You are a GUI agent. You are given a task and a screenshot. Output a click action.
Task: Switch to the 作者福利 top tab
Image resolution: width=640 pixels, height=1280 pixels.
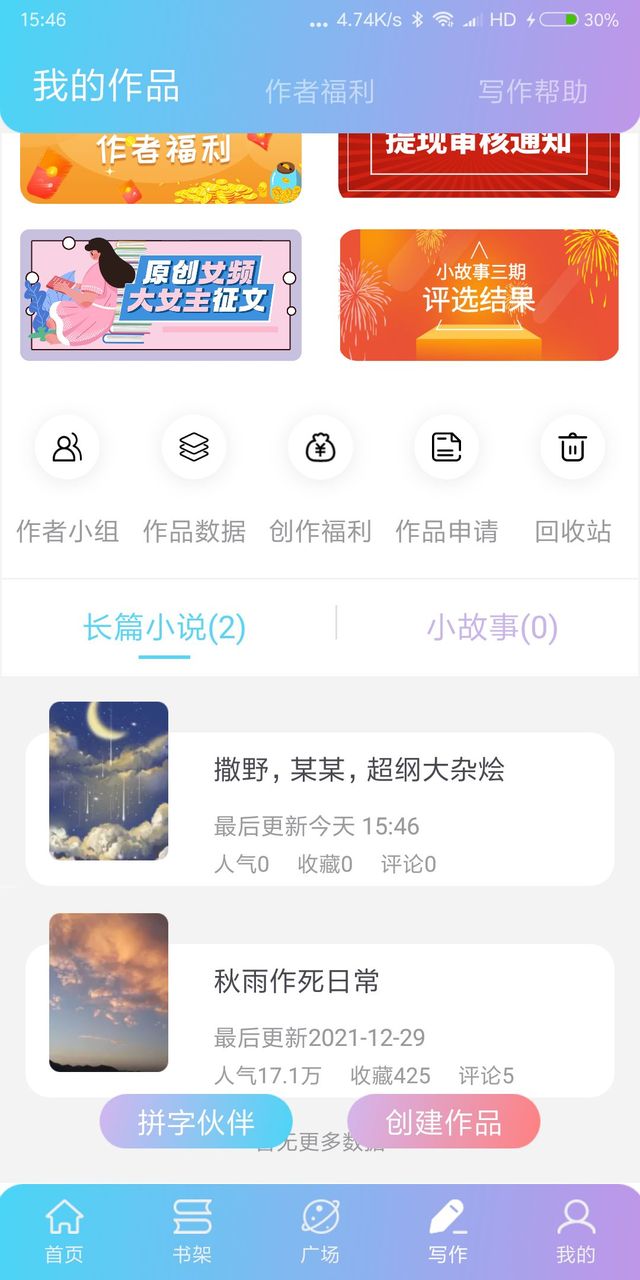(x=319, y=92)
